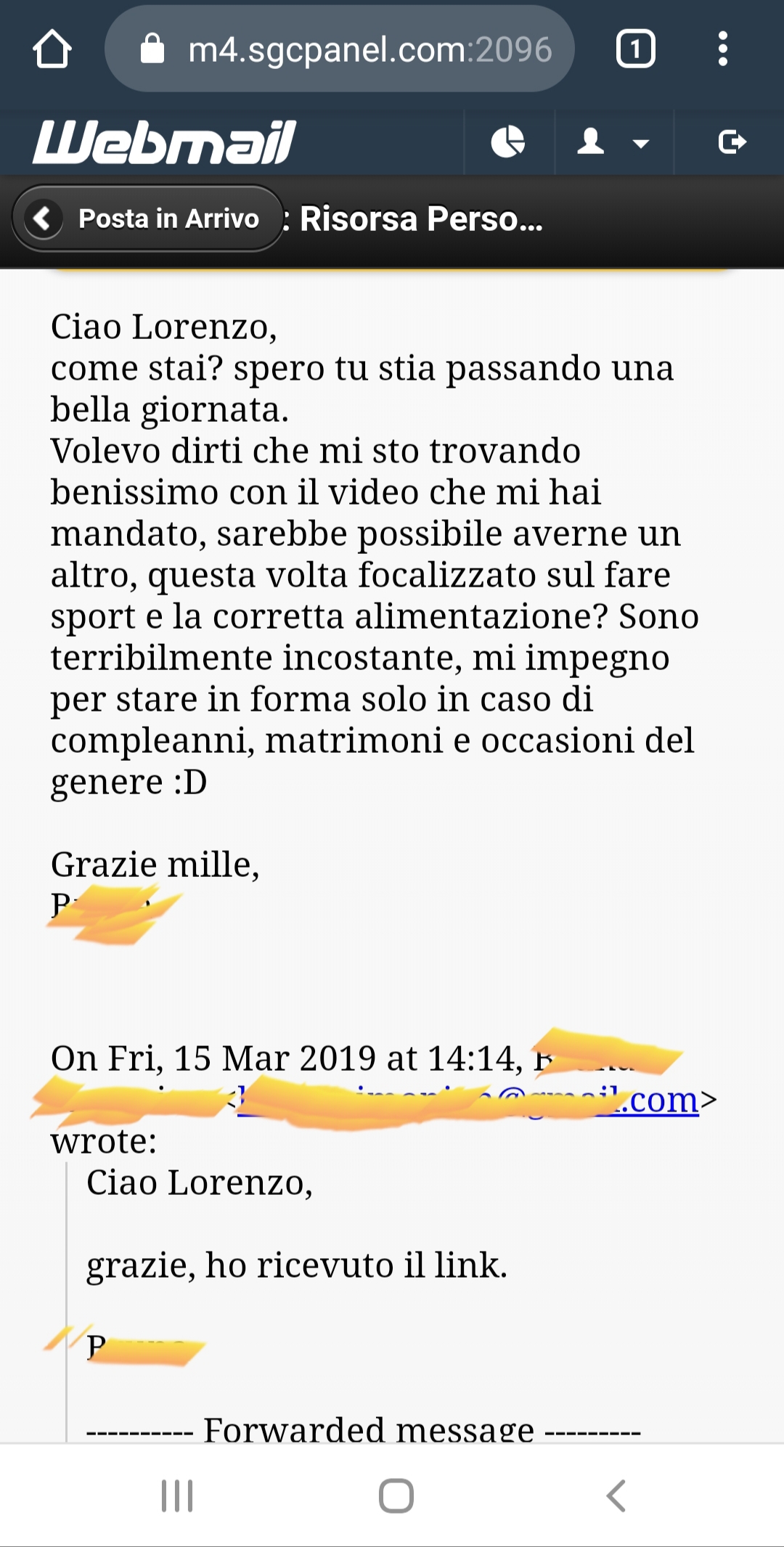This screenshot has height=1547, width=784.
Task: Tap the system back button
Action: [616, 1495]
